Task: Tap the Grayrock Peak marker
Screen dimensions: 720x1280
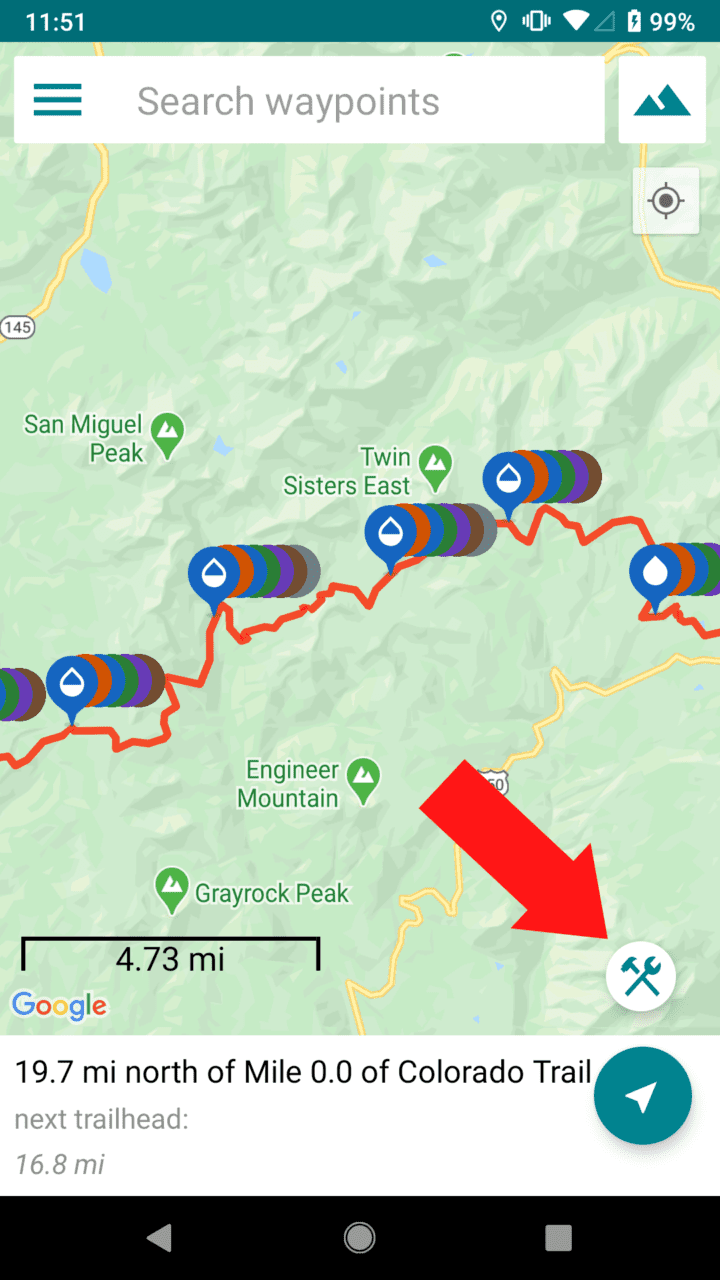Action: pyautogui.click(x=172, y=886)
